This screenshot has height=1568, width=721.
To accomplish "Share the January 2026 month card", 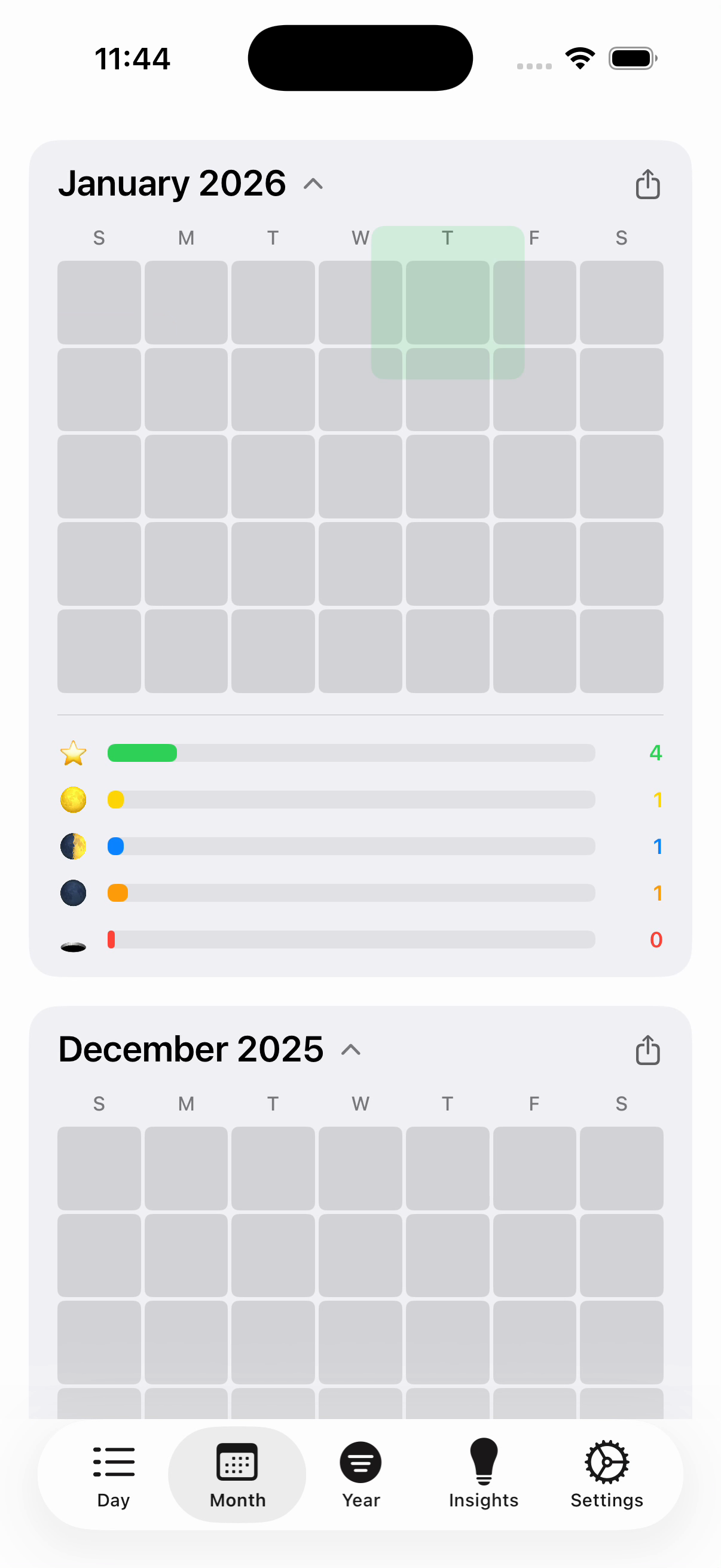I will click(647, 184).
